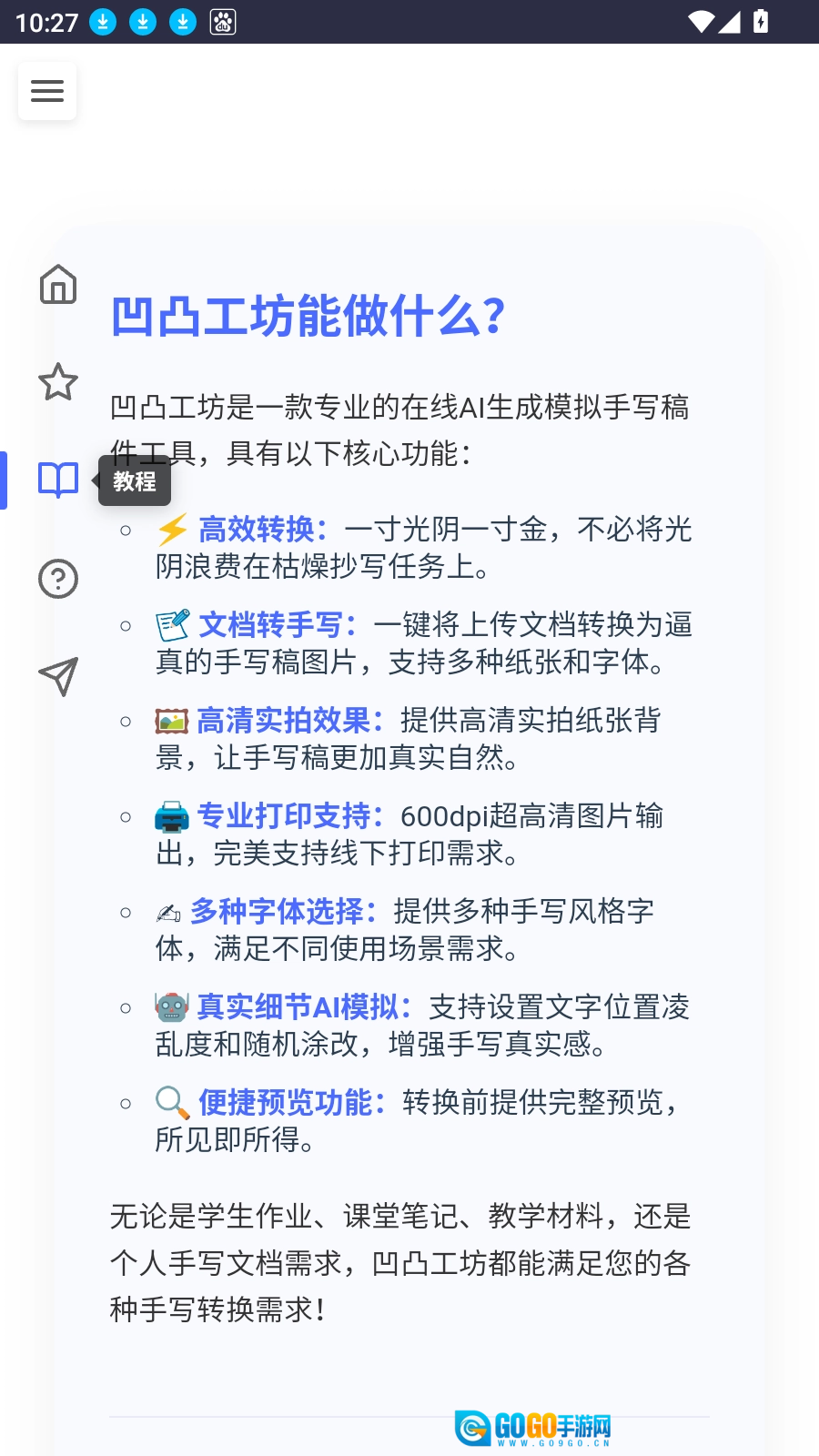Screen dimensions: 819x1456
Task: Open the hamburger menu
Action: pyautogui.click(x=47, y=91)
